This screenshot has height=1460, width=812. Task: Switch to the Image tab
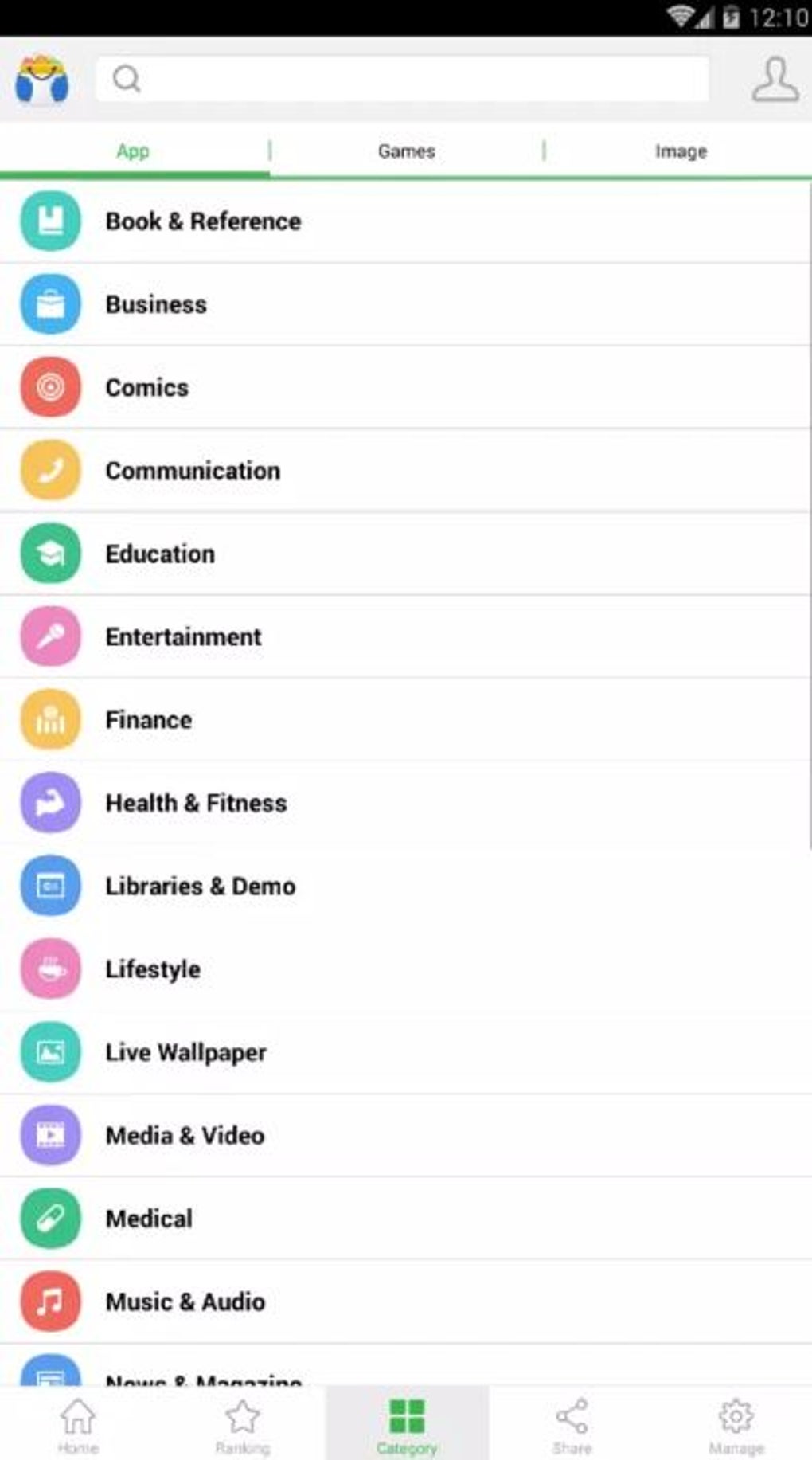click(681, 151)
